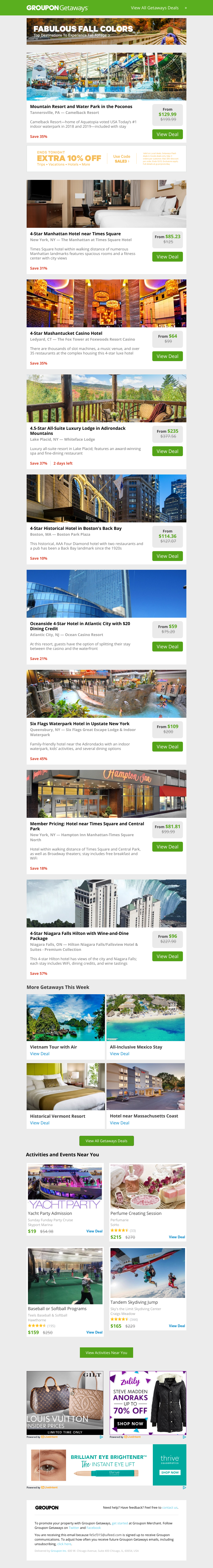This screenshot has height=1568, width=213.
Task: Open View Deal under All-Inclusive Mexico Stay
Action: 119,1054
